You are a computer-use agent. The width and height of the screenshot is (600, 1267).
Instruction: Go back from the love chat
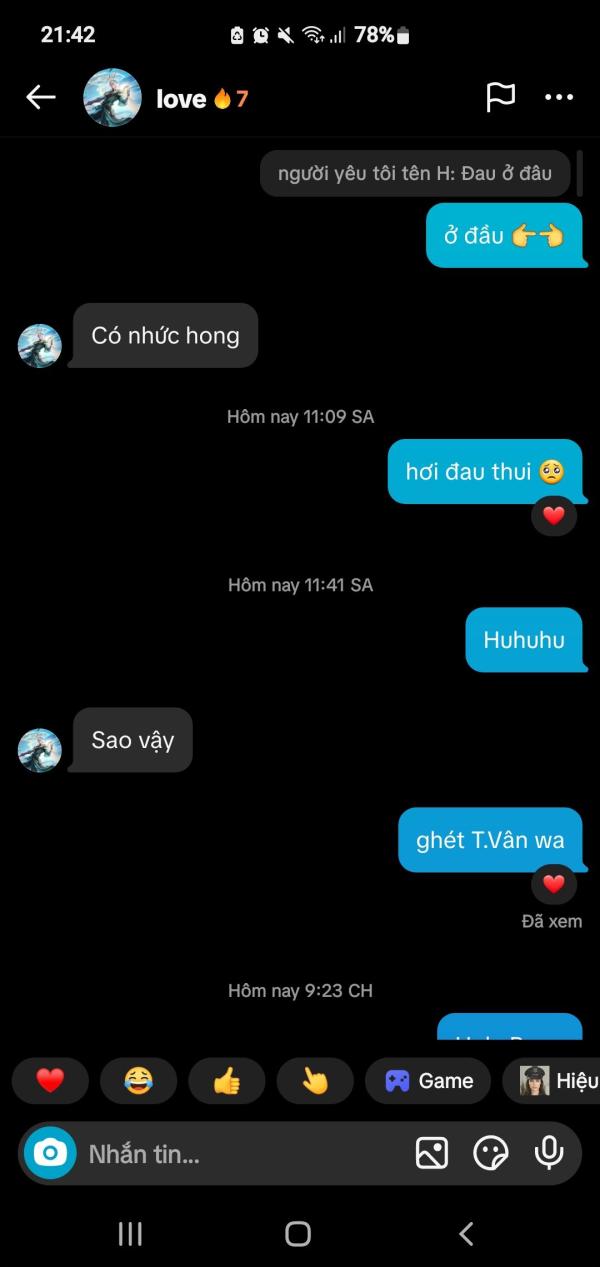tap(41, 97)
